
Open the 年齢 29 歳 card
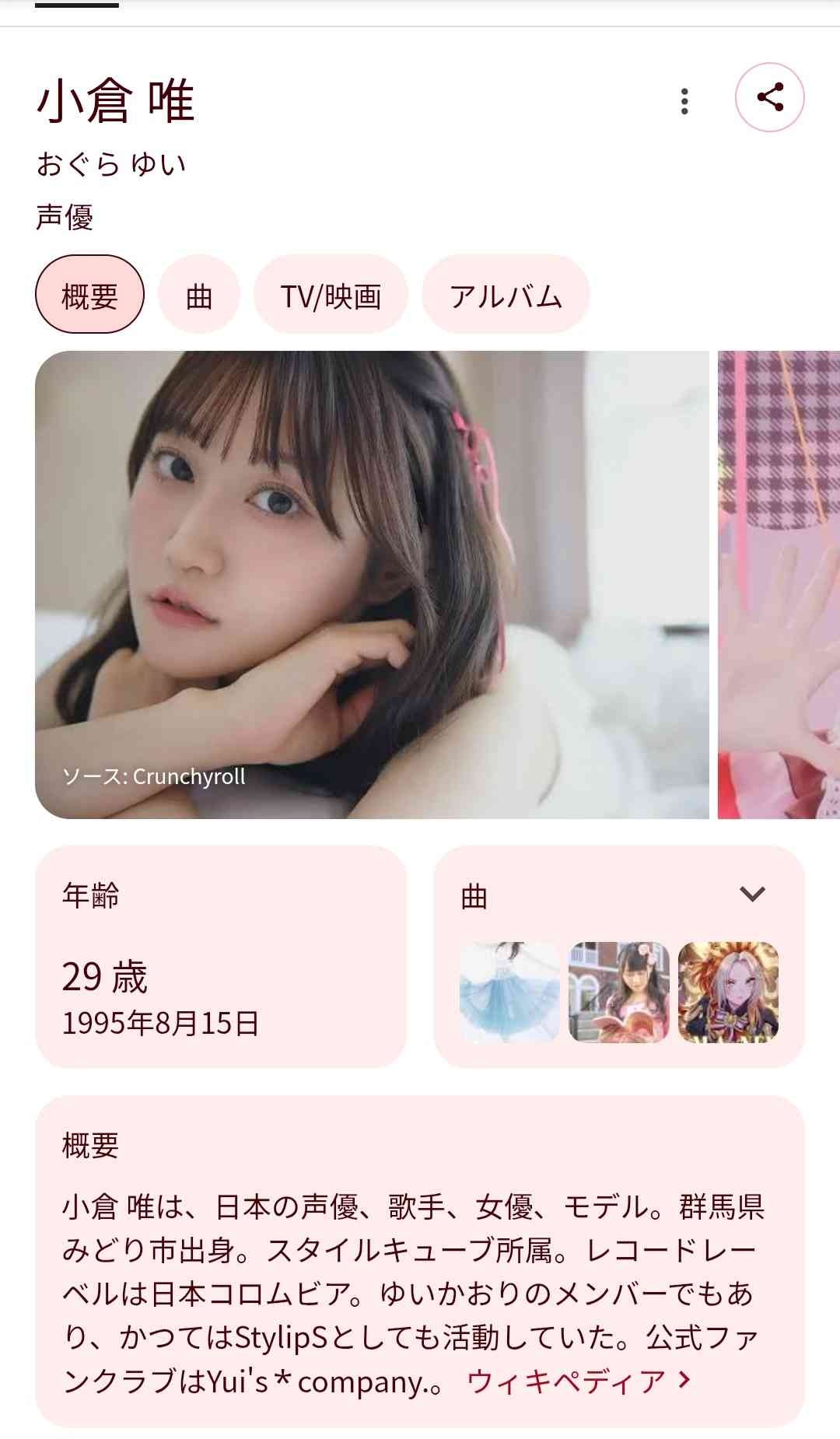coord(221,957)
